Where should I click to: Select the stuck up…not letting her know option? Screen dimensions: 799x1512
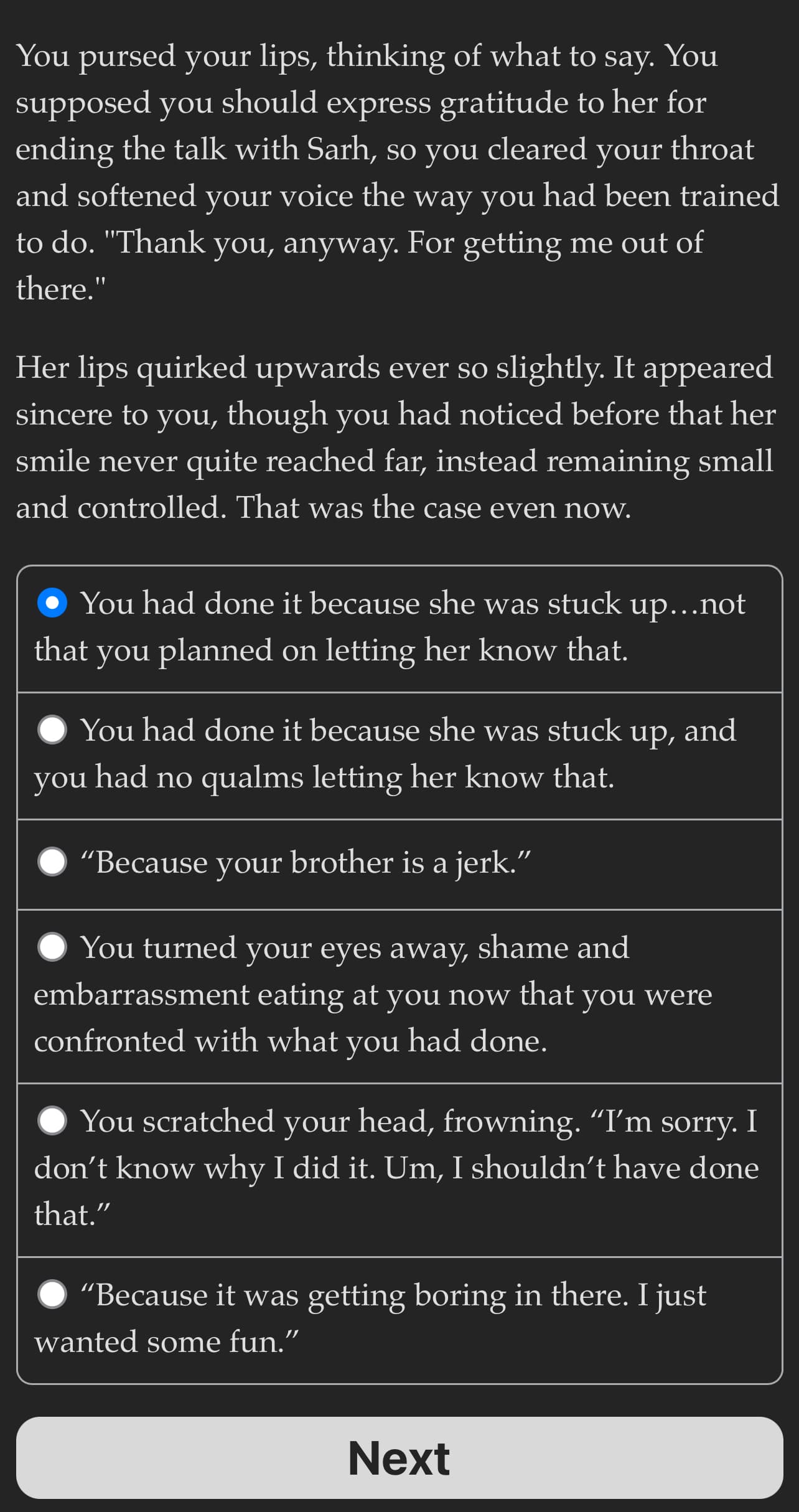(x=399, y=629)
